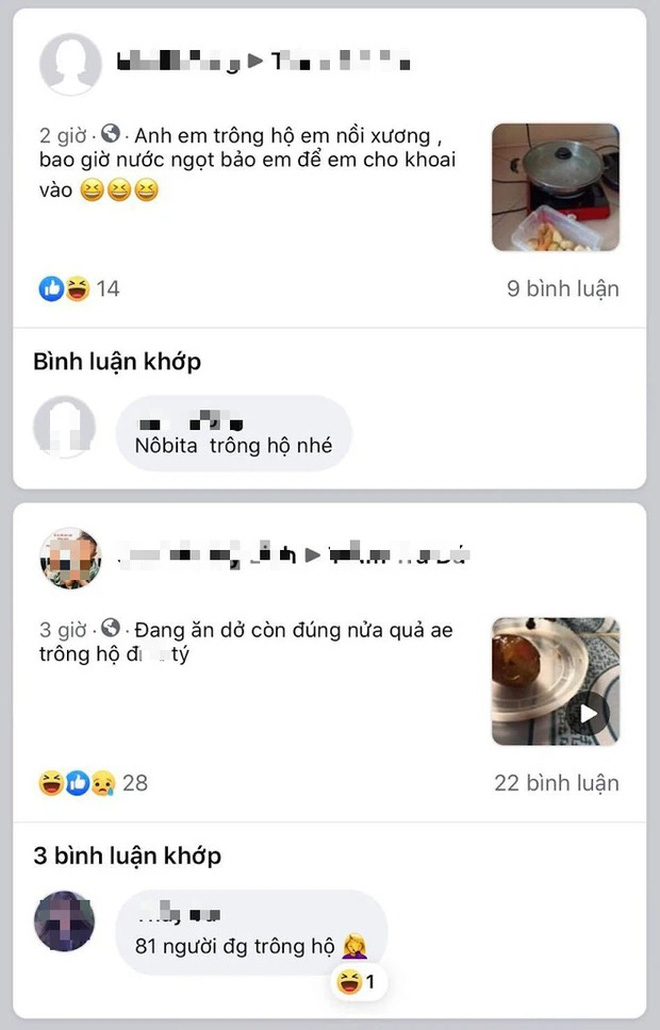Image resolution: width=660 pixels, height=1030 pixels.
Task: View reactions with 14 count on first post
Action: 79,289
